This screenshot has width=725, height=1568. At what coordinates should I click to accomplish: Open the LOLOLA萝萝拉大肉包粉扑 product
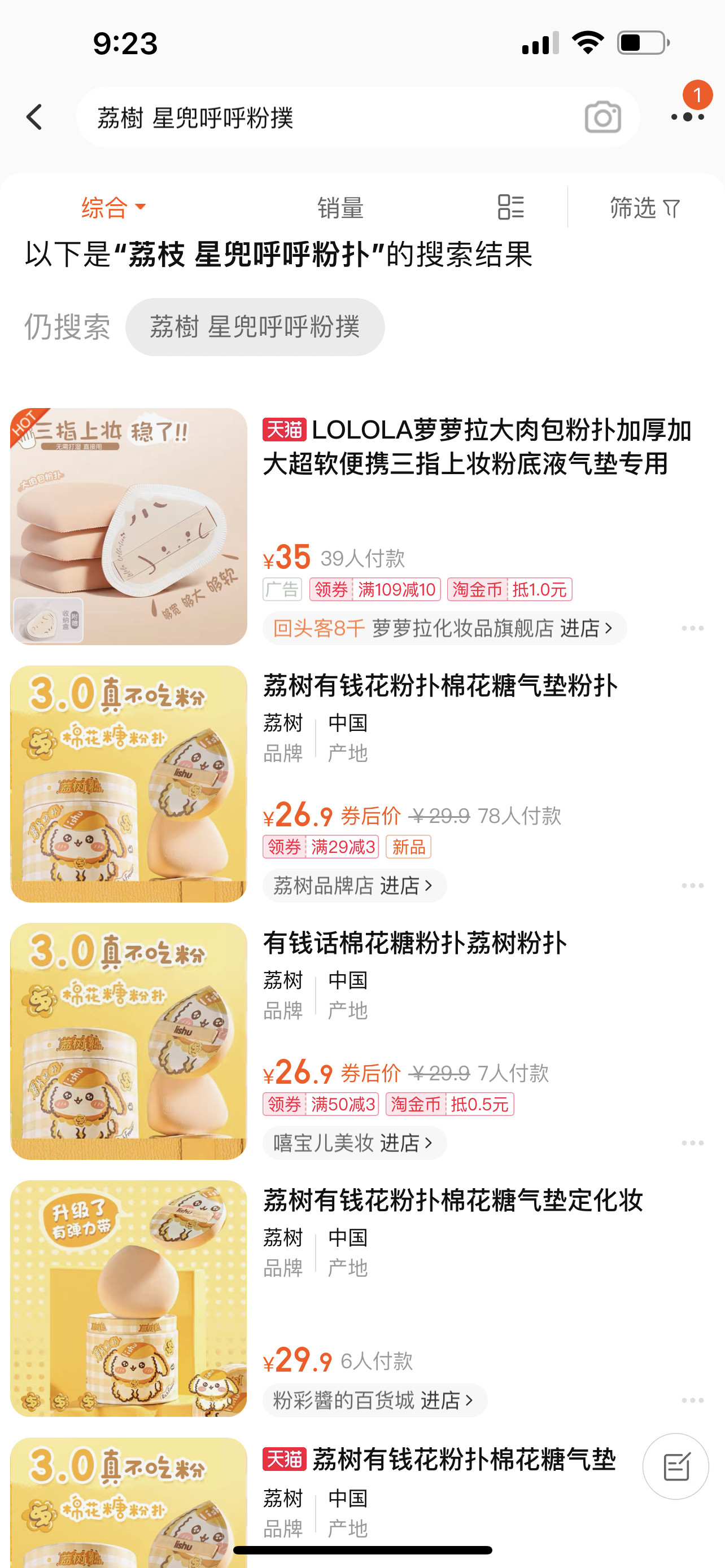pos(477,448)
